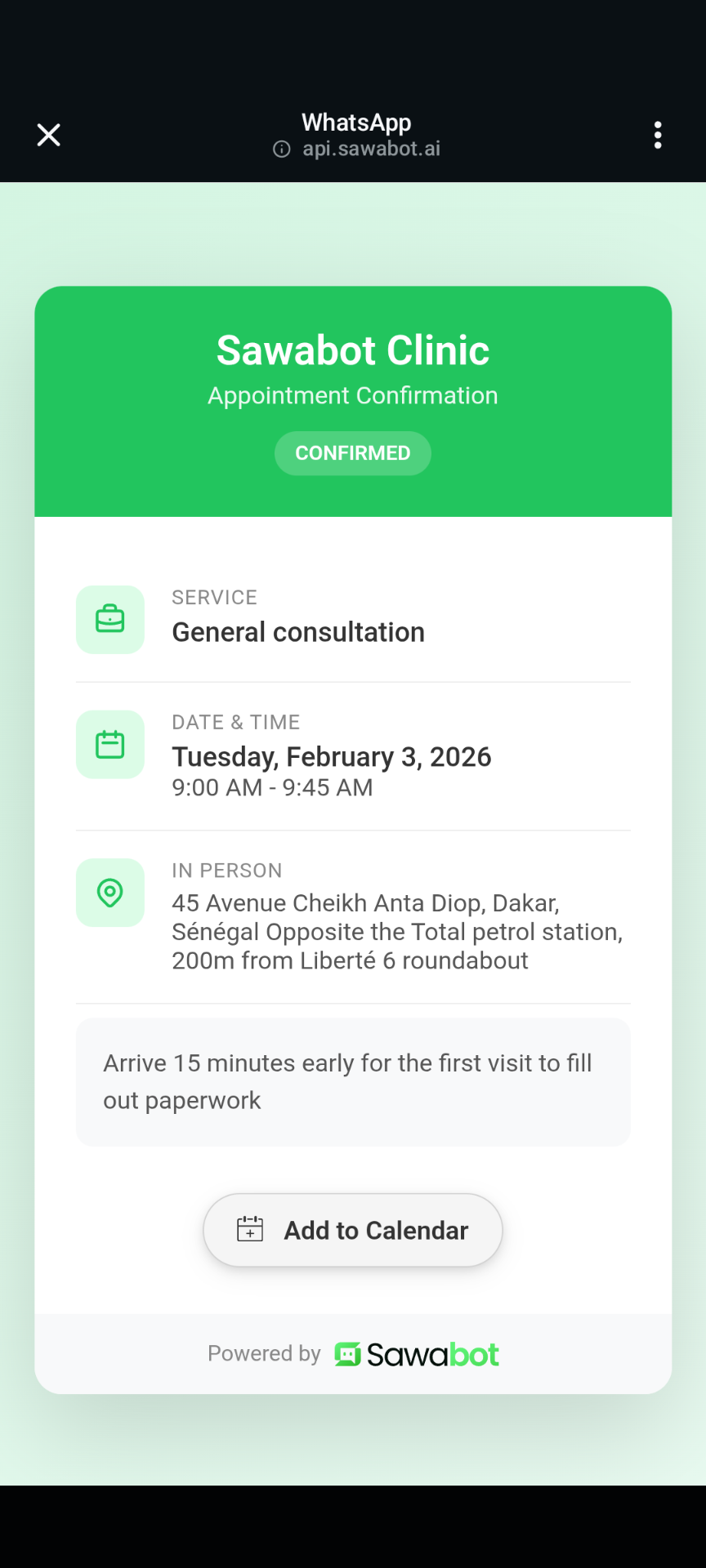Select the arrival instructions note box

click(352, 1081)
